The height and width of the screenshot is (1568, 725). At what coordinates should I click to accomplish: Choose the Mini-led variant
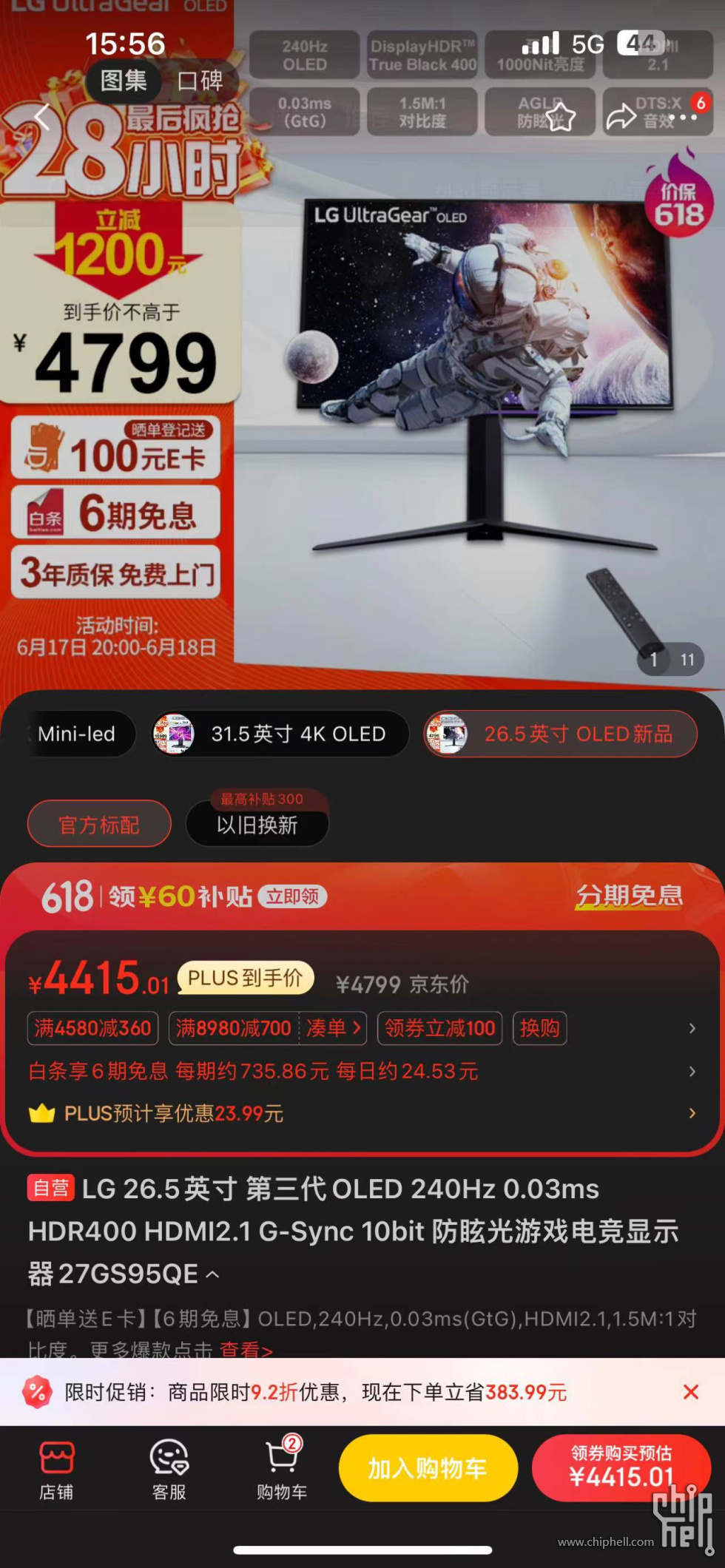point(76,734)
